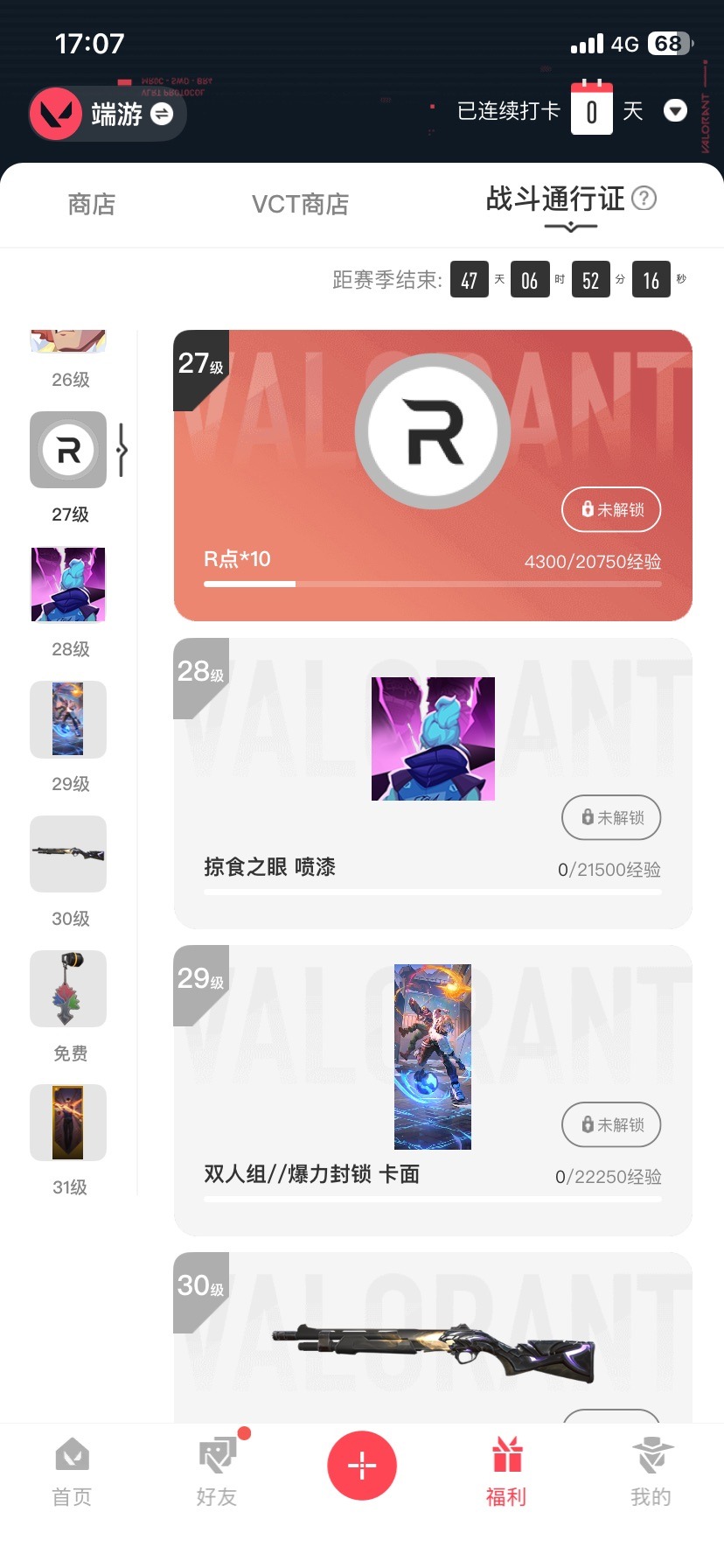Select the 27级 R thumbnail in sidebar

pyautogui.click(x=68, y=450)
